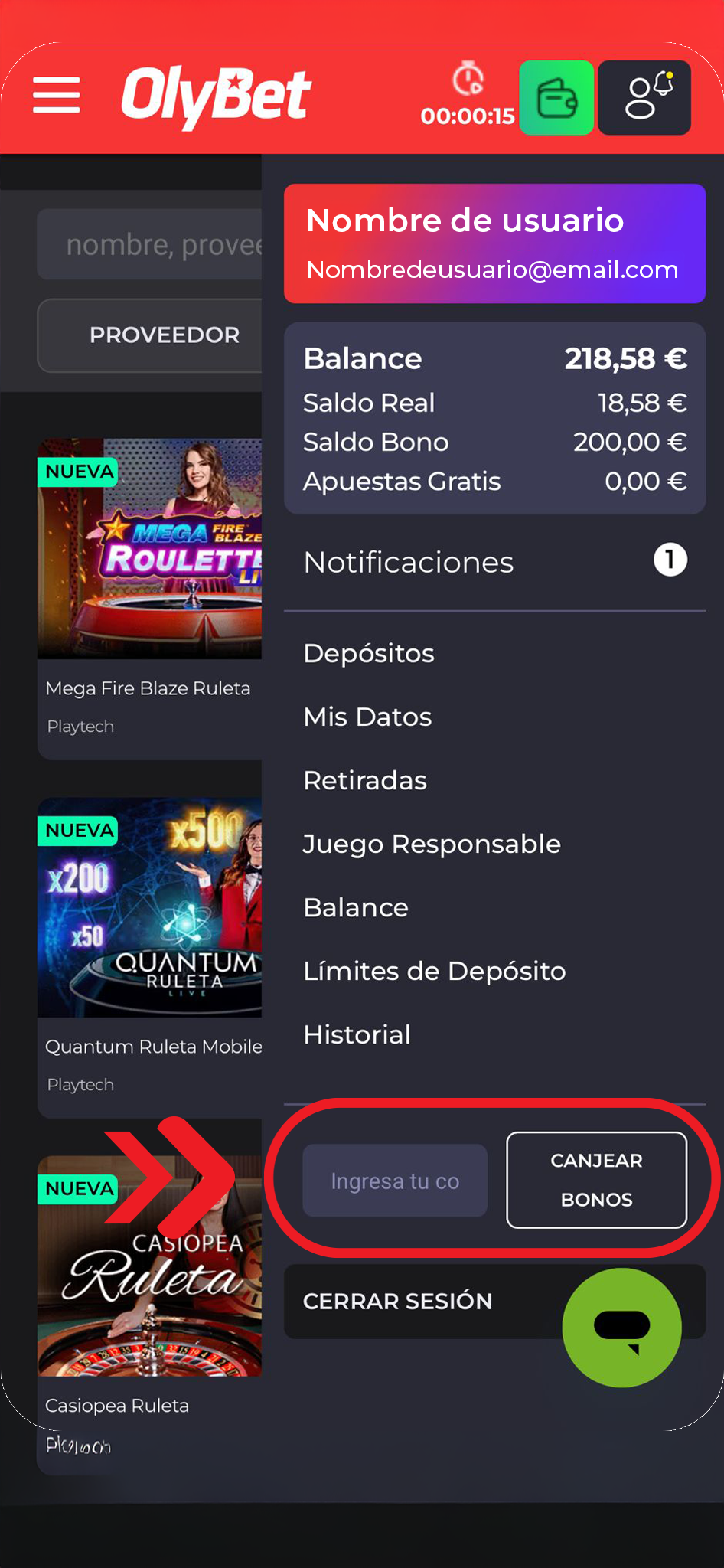Open Mis Datos

(367, 717)
